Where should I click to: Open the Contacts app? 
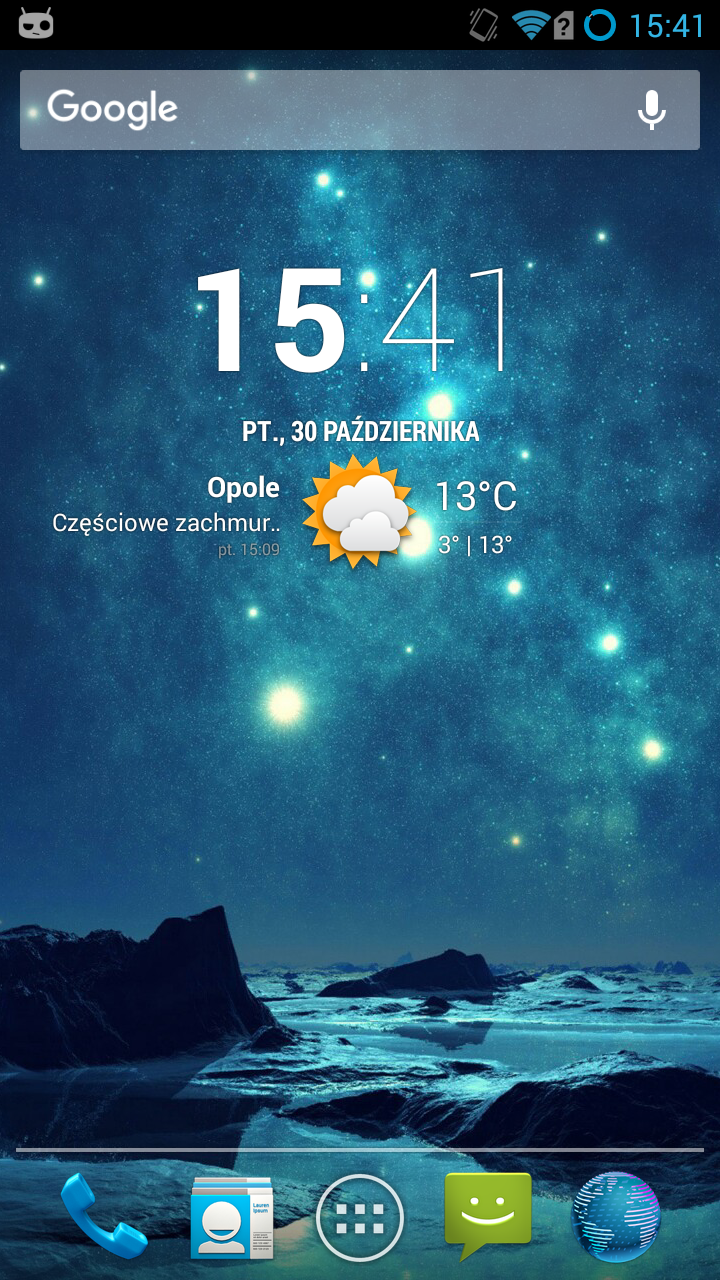tap(232, 1217)
